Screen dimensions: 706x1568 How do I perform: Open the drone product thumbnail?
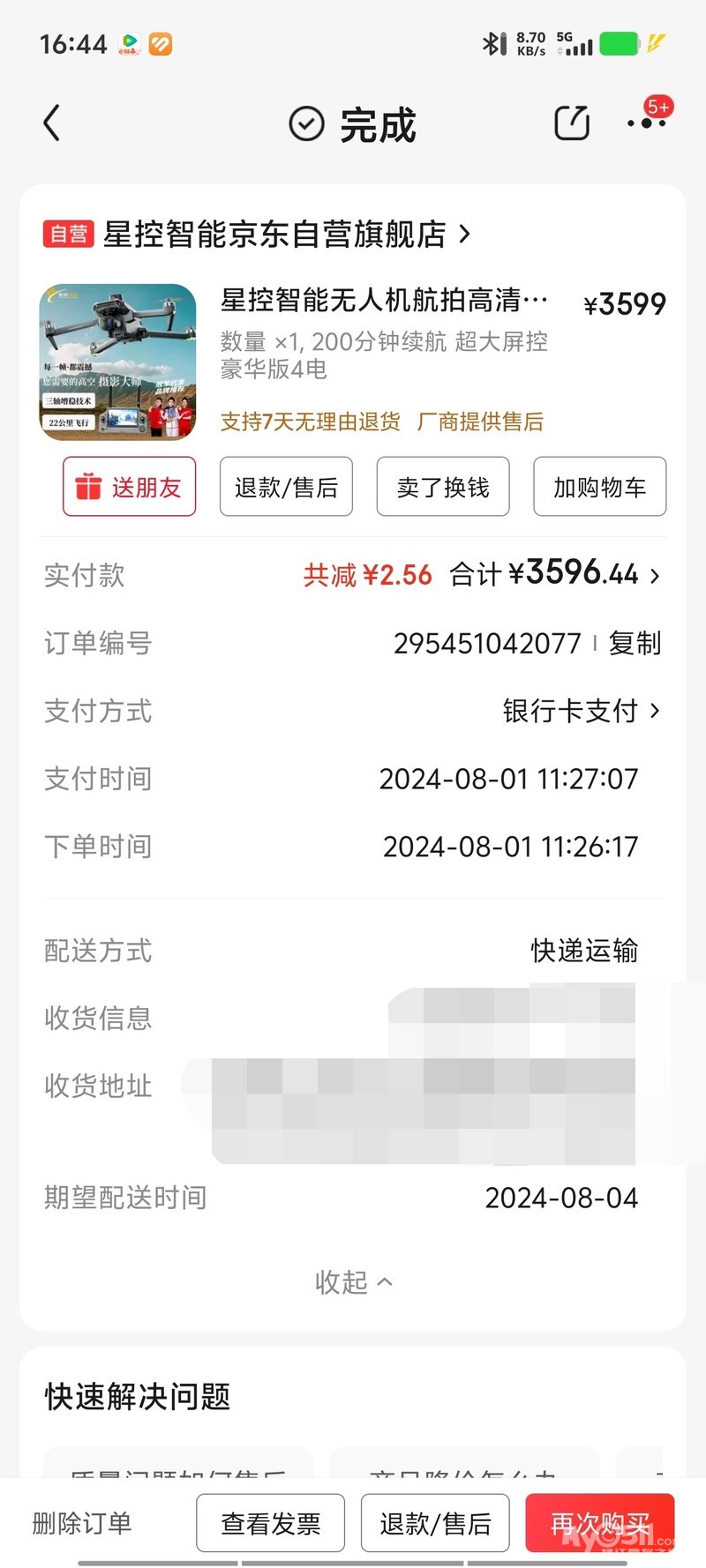tap(117, 362)
